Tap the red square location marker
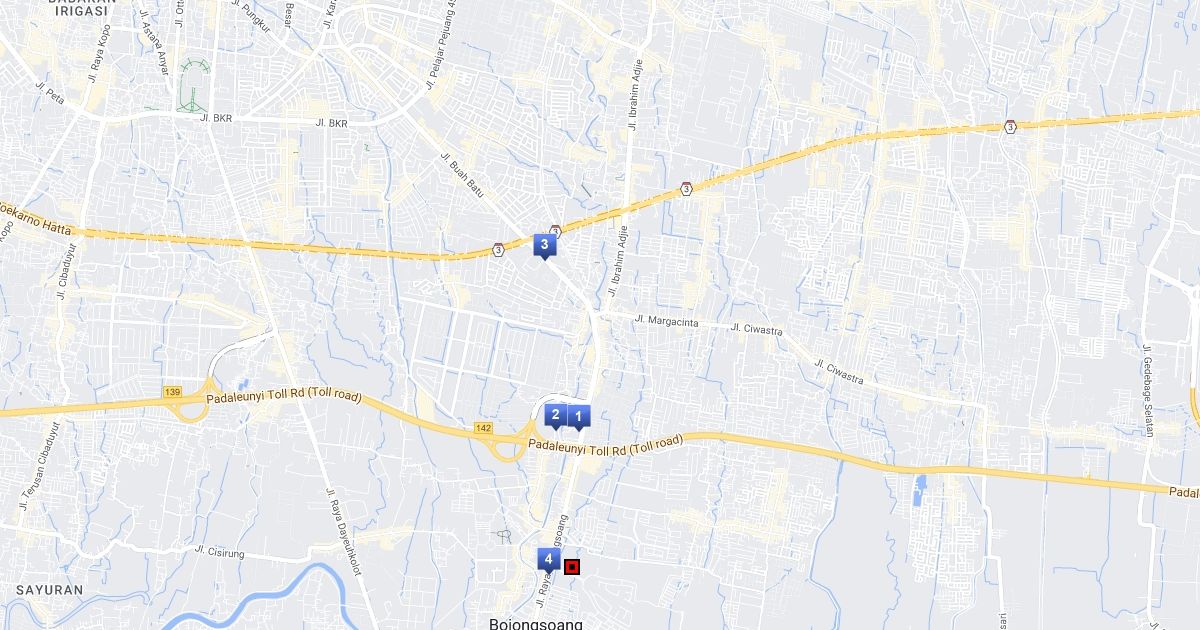Viewport: 1200px width, 630px height. [x=572, y=567]
